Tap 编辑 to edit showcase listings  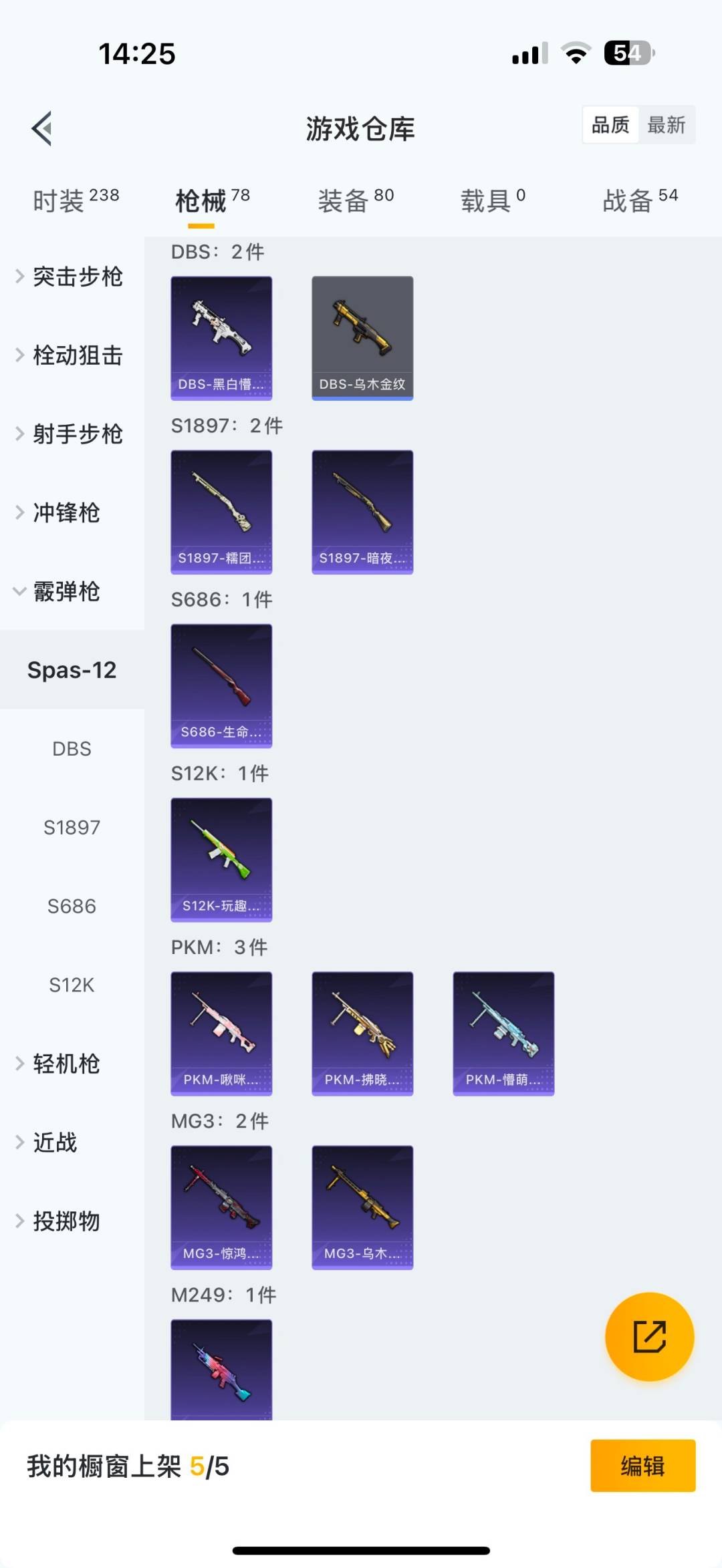(x=642, y=1466)
